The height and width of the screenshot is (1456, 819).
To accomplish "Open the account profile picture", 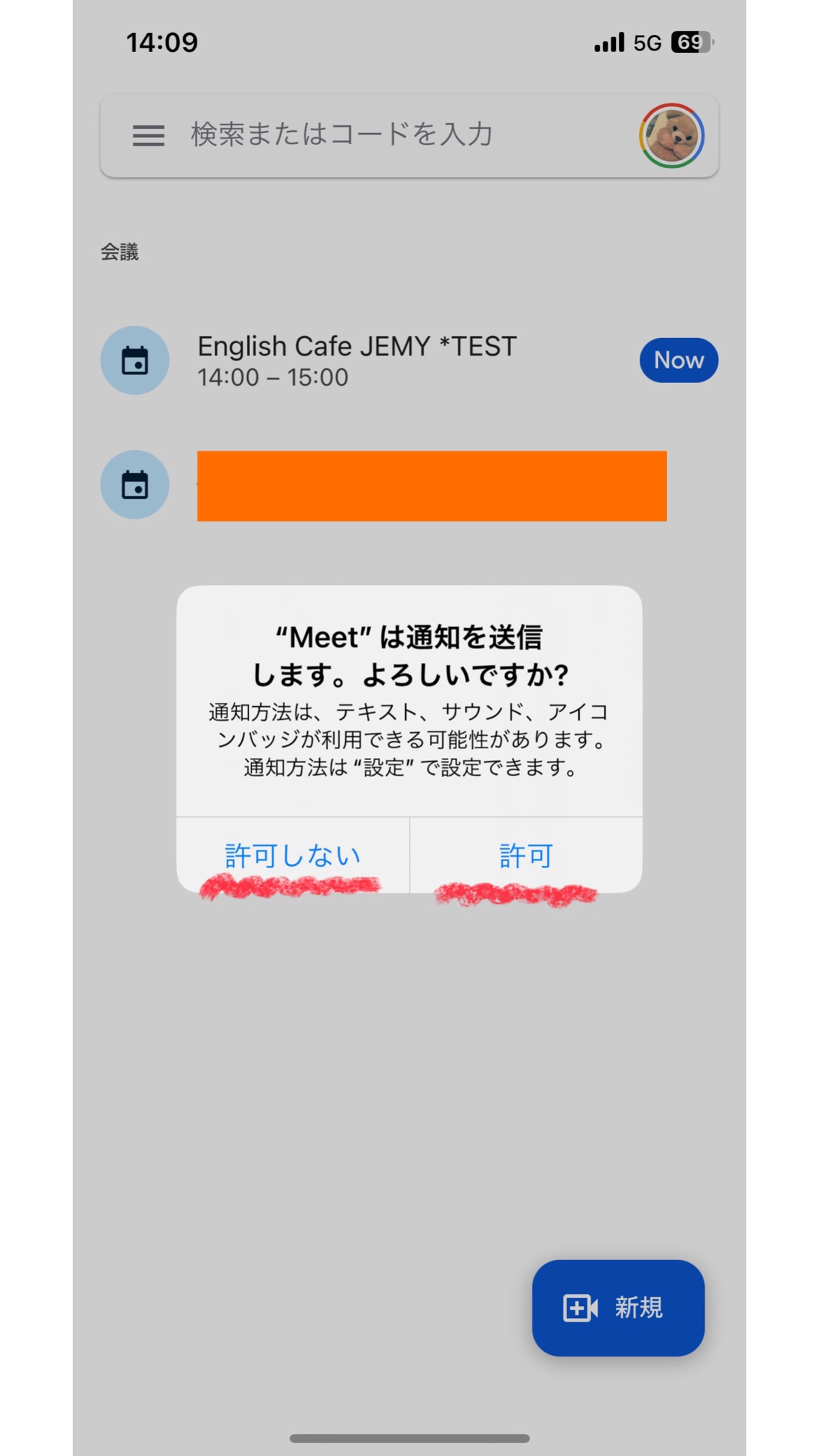I will (x=671, y=136).
